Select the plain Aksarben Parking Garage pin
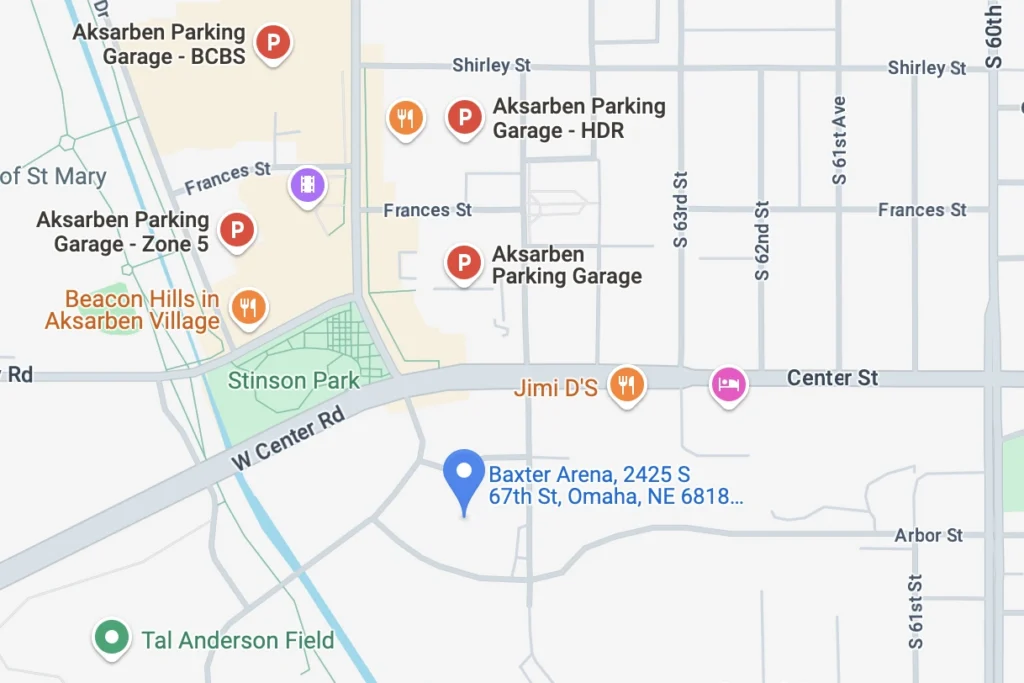 [x=463, y=264]
